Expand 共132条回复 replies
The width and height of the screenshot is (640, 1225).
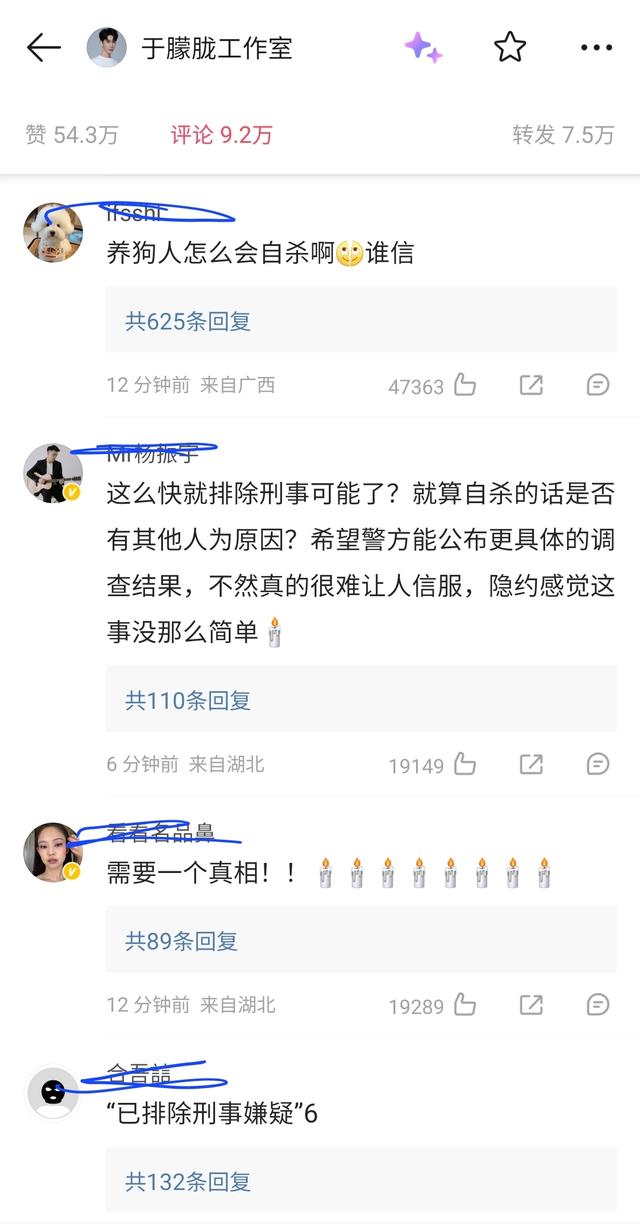coord(188,1181)
